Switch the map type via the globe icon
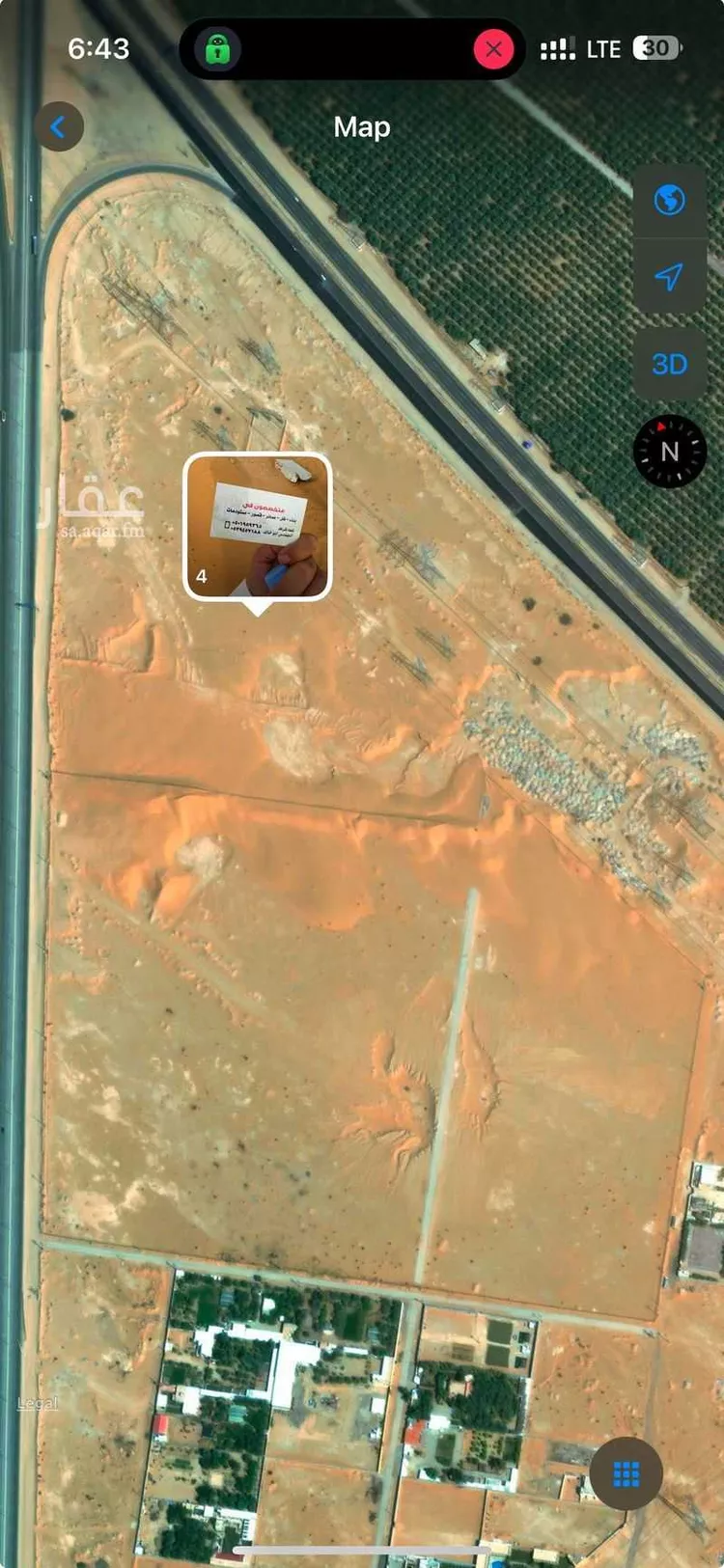The height and width of the screenshot is (1568, 724). click(669, 201)
